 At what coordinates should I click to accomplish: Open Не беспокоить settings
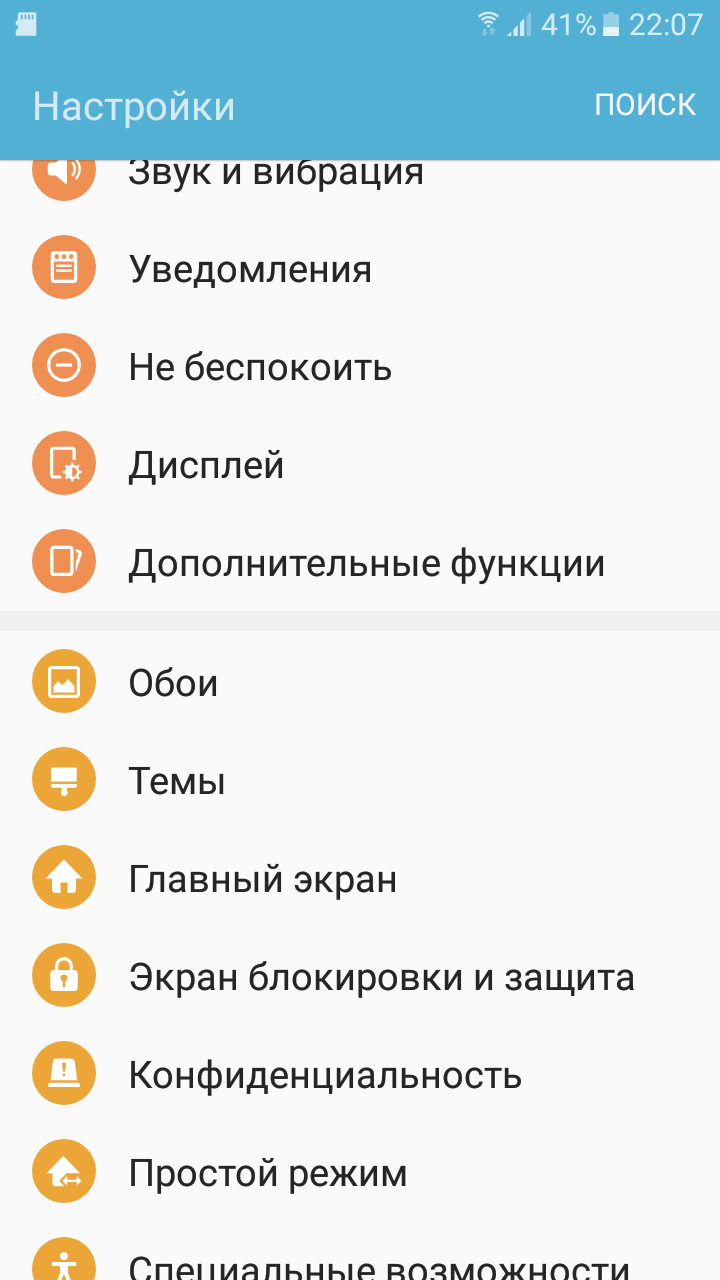click(x=260, y=367)
